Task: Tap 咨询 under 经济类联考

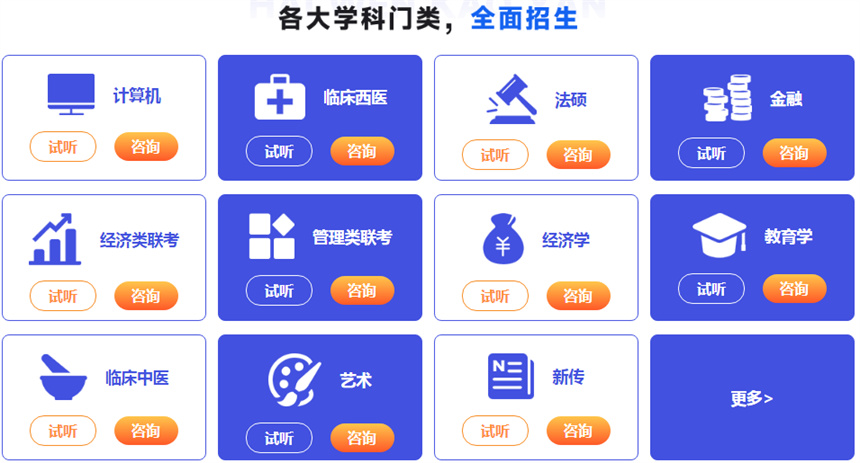Action: tap(146, 296)
